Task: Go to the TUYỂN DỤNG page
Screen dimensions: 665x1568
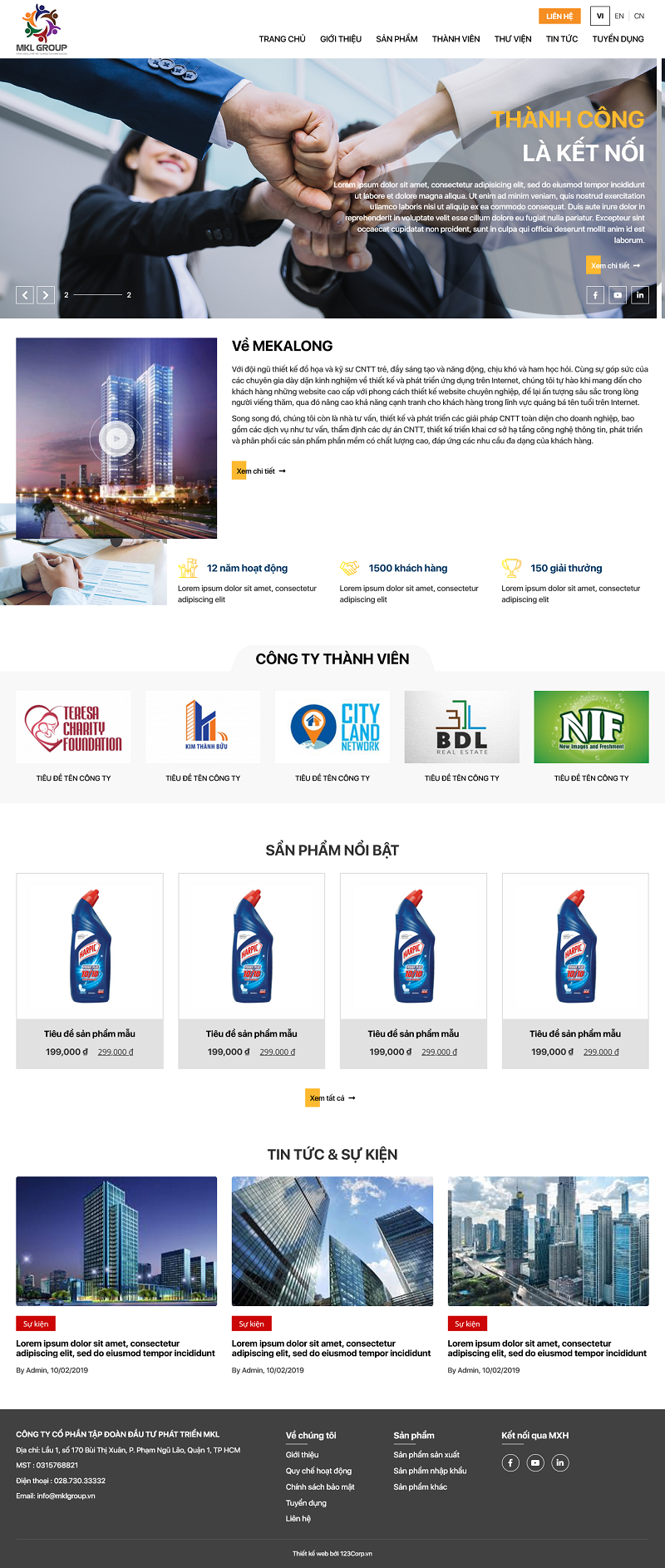Action: (618, 39)
